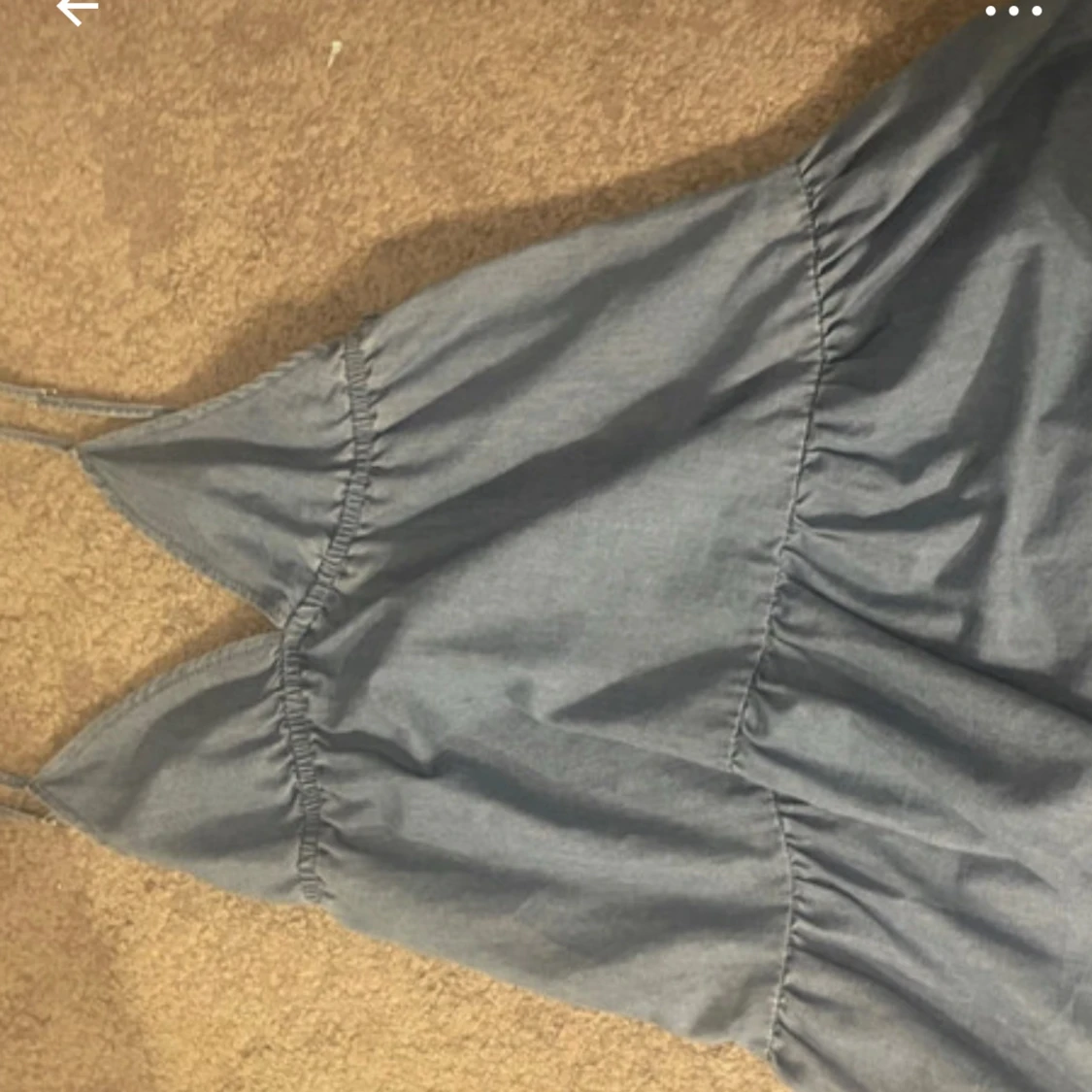Go back using the arrow

(x=78, y=11)
